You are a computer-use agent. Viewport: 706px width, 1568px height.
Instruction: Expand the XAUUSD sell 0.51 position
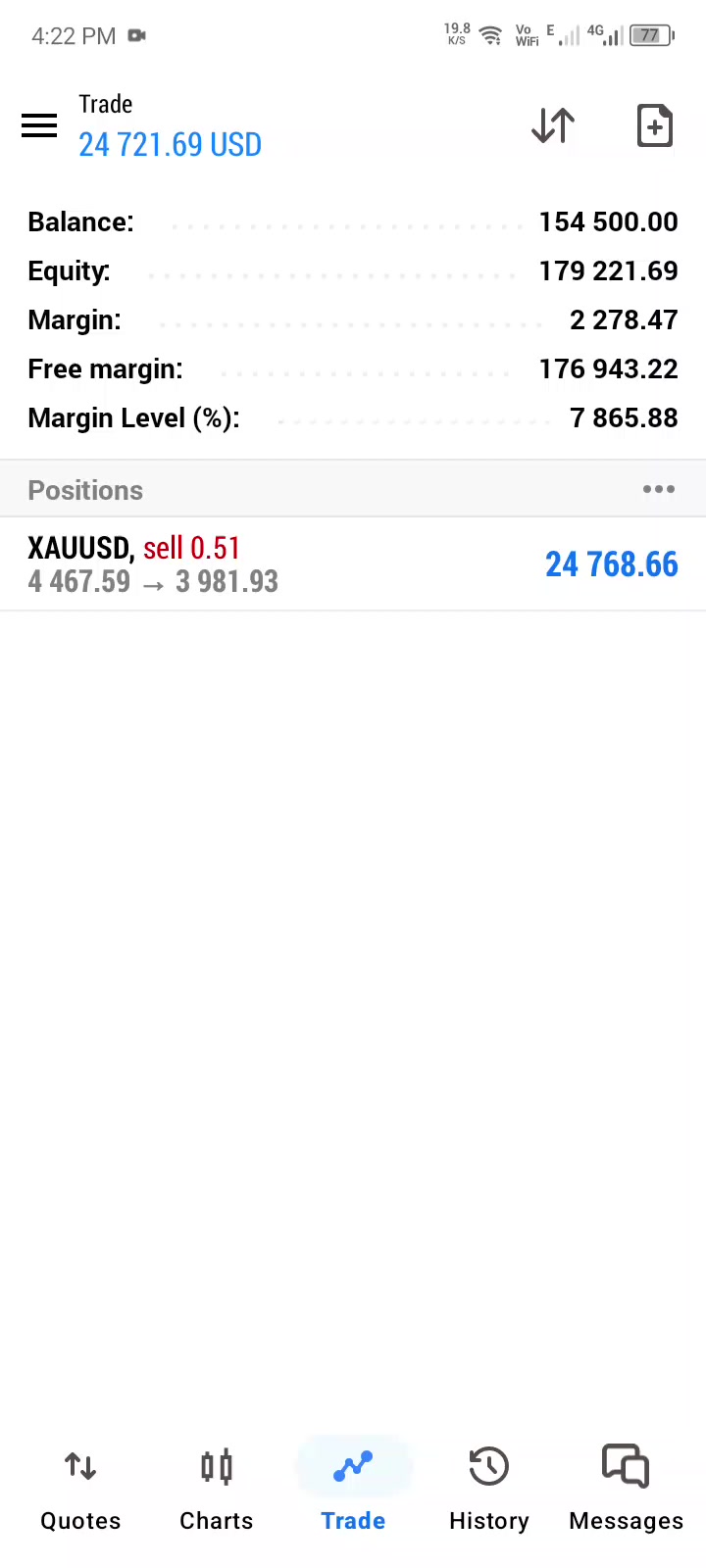click(353, 564)
